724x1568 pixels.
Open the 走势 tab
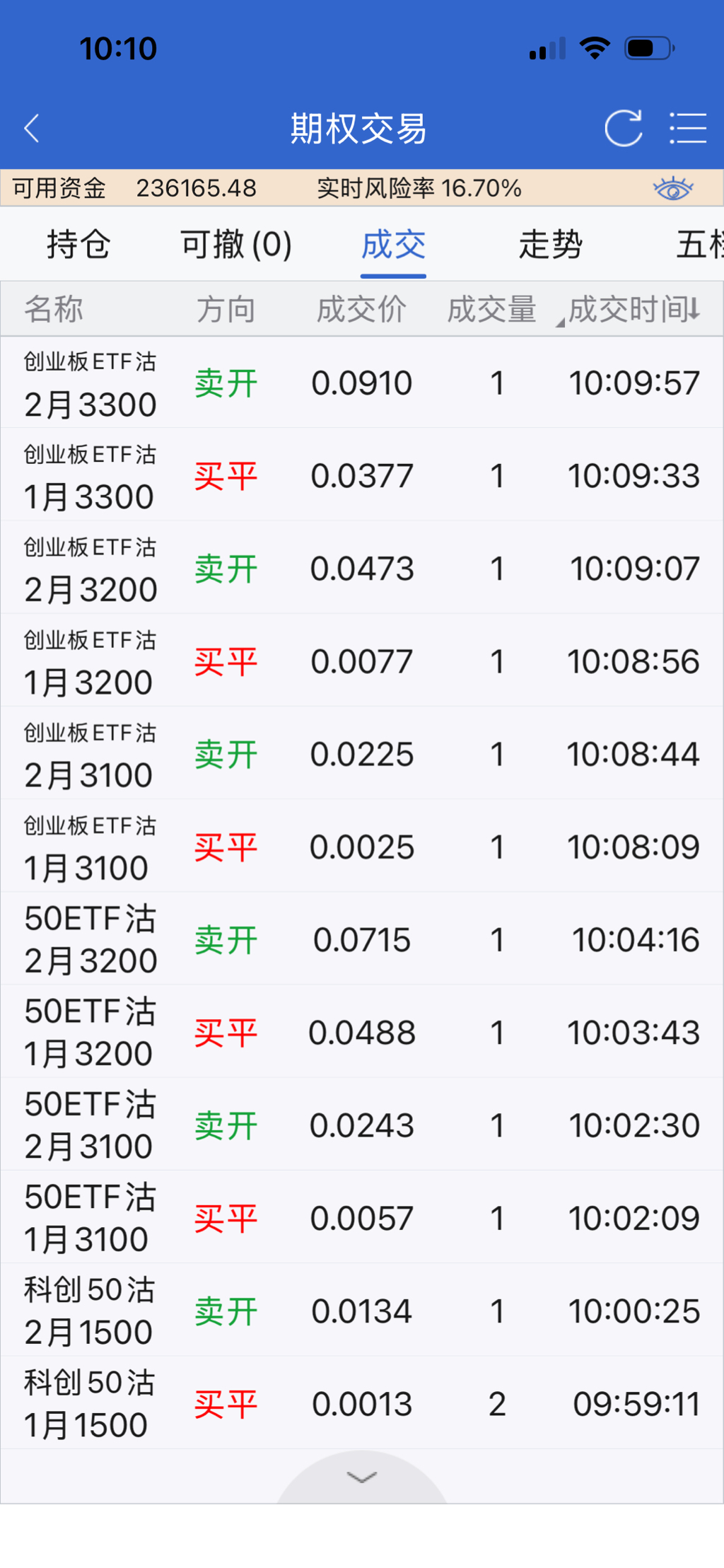[x=550, y=245]
